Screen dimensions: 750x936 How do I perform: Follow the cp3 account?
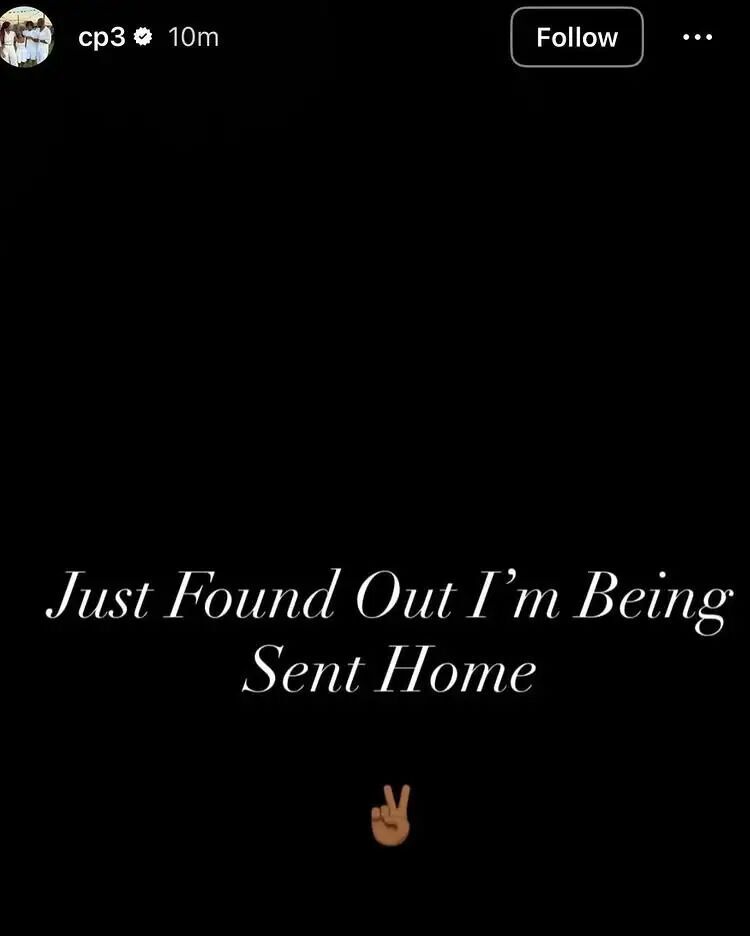point(576,38)
